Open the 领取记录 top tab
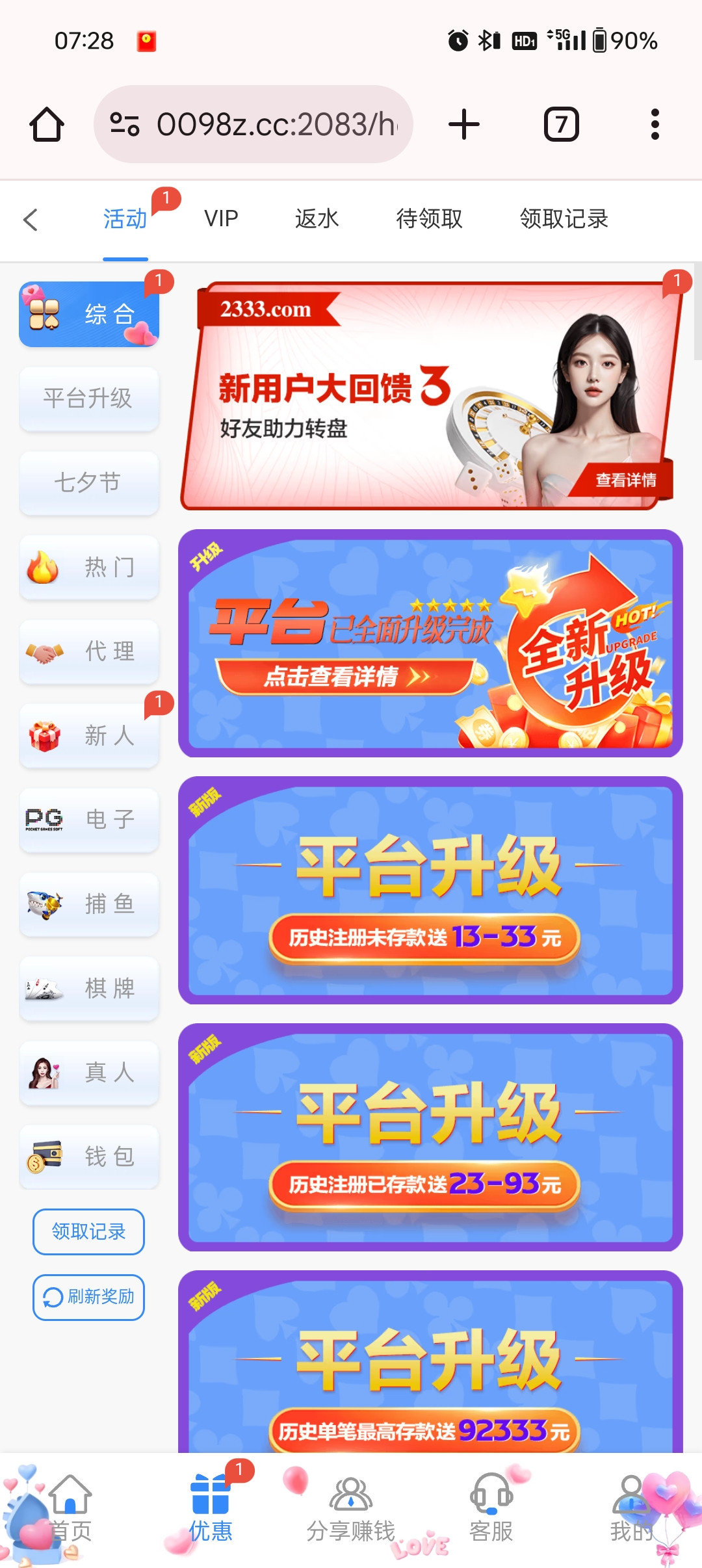 [564, 219]
